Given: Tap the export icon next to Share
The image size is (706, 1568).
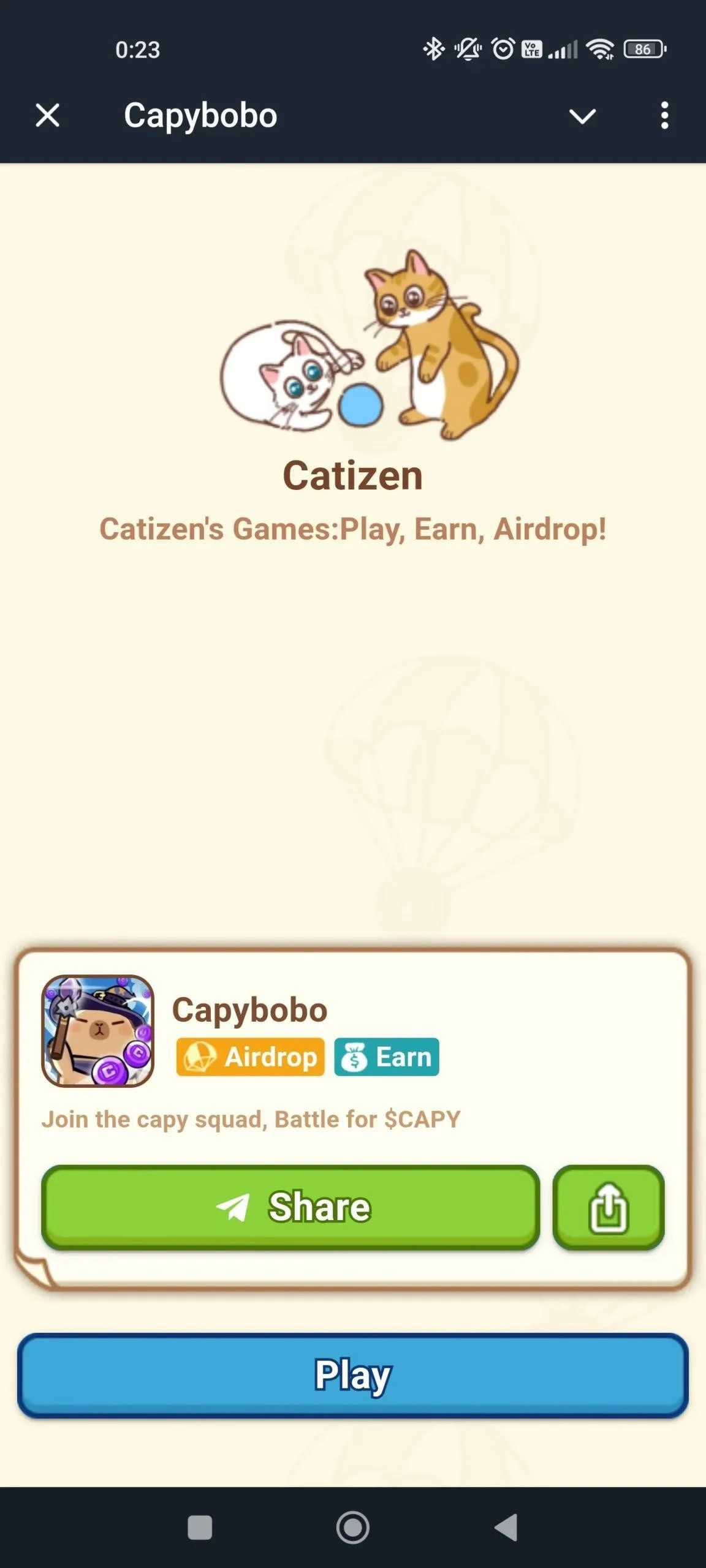Looking at the screenshot, I should coord(608,1207).
